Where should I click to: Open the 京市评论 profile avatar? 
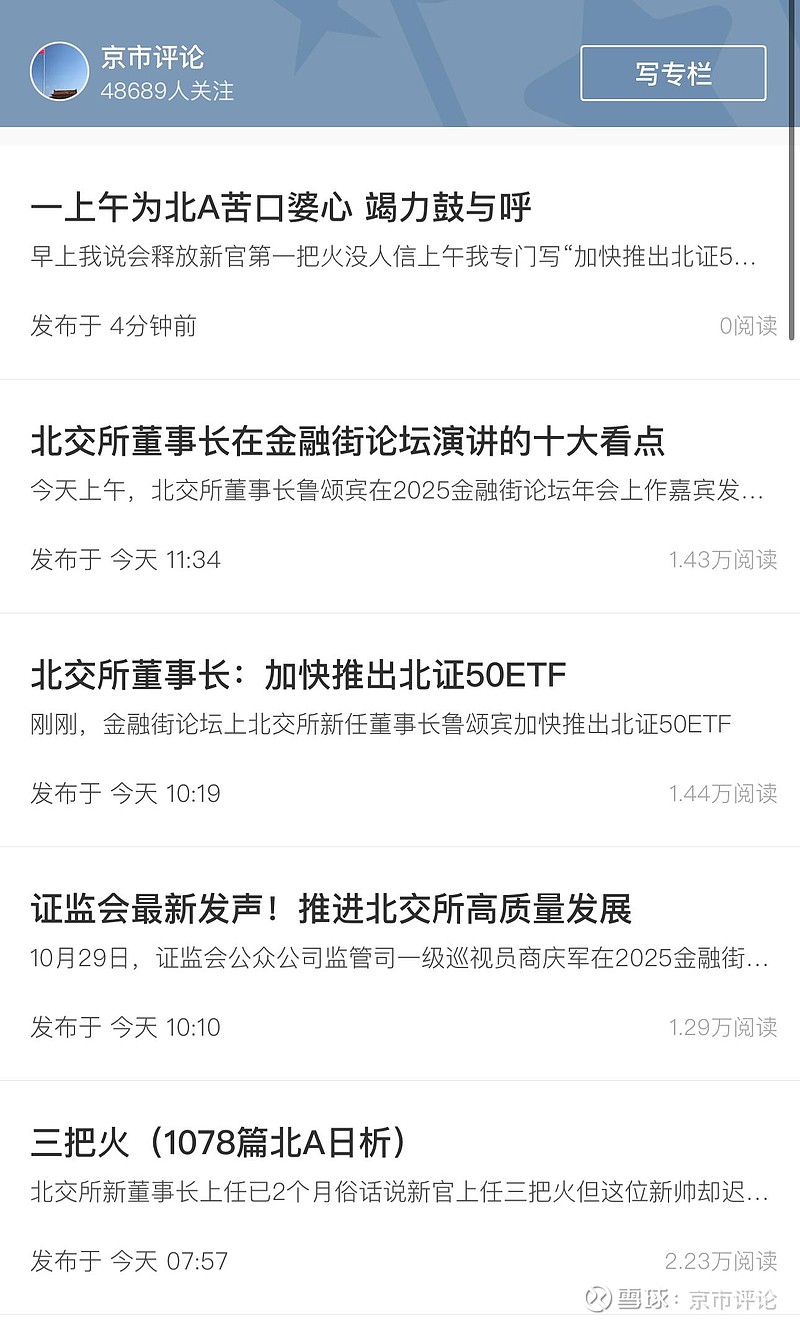tap(60, 72)
